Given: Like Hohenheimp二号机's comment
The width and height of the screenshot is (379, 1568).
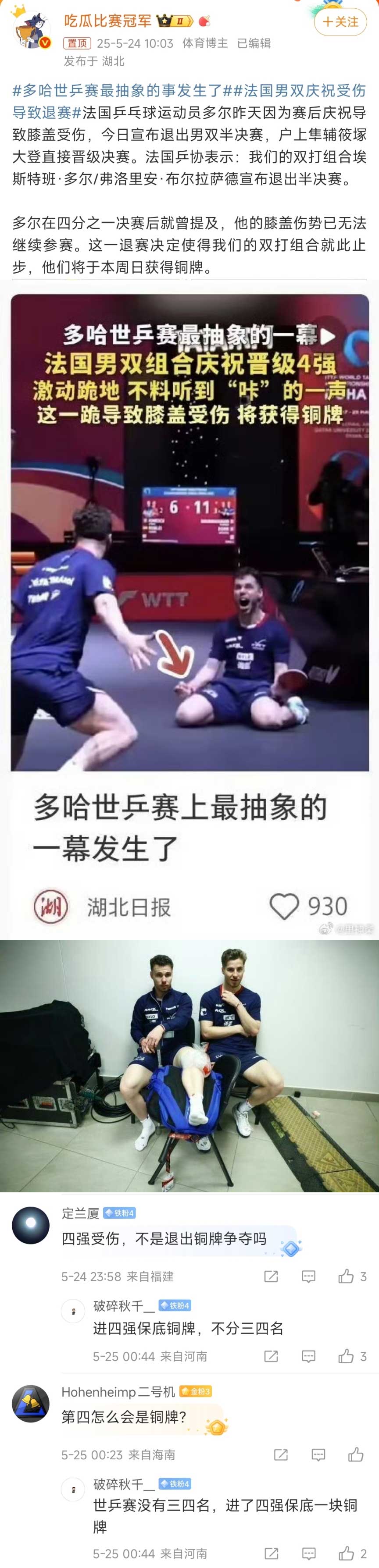Looking at the screenshot, I should (356, 1455).
